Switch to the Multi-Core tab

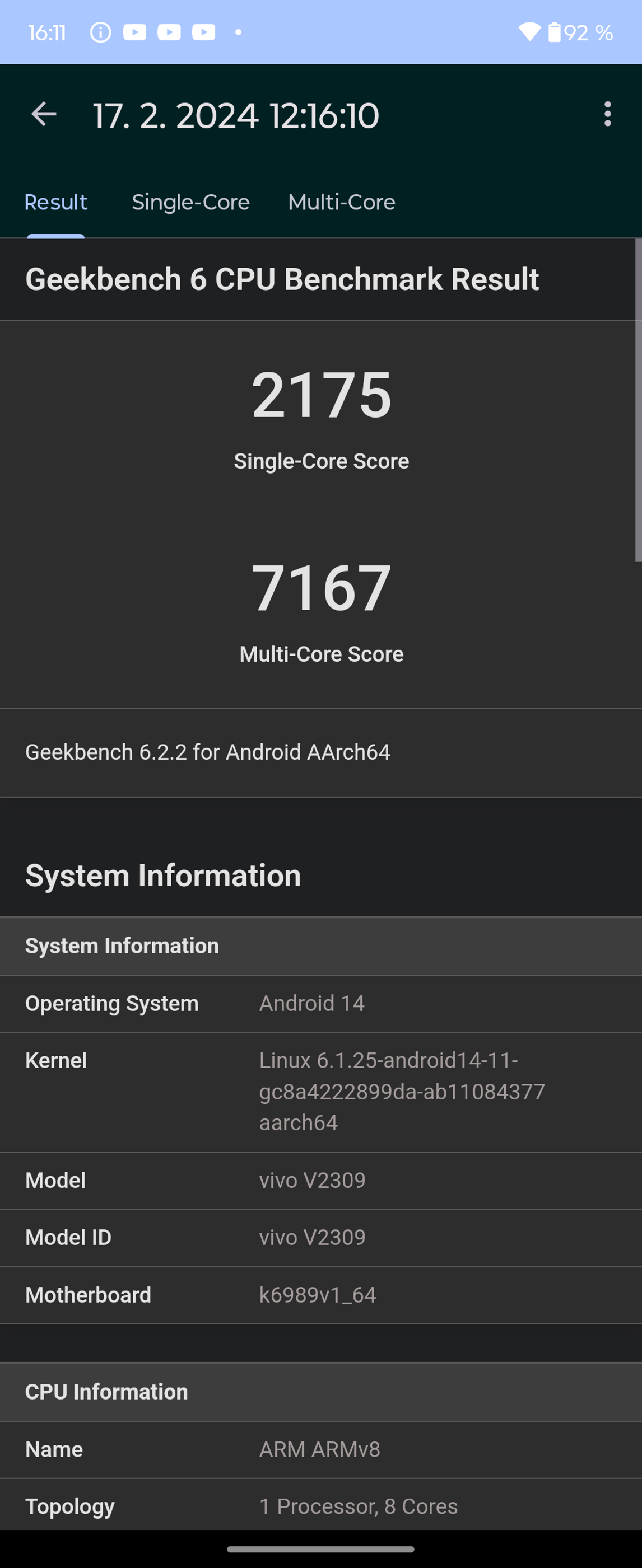[341, 202]
